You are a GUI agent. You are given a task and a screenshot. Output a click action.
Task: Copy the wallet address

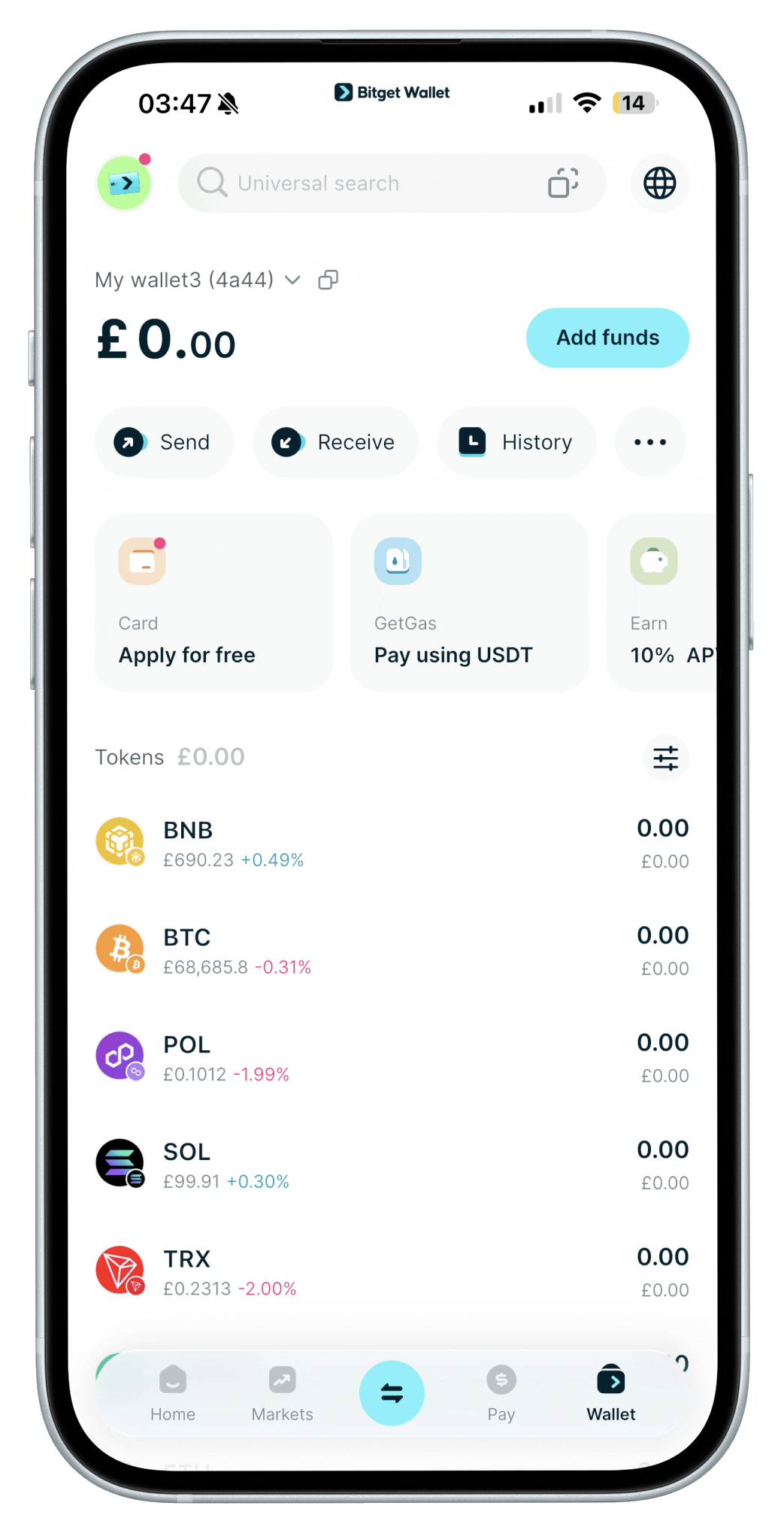pyautogui.click(x=328, y=280)
